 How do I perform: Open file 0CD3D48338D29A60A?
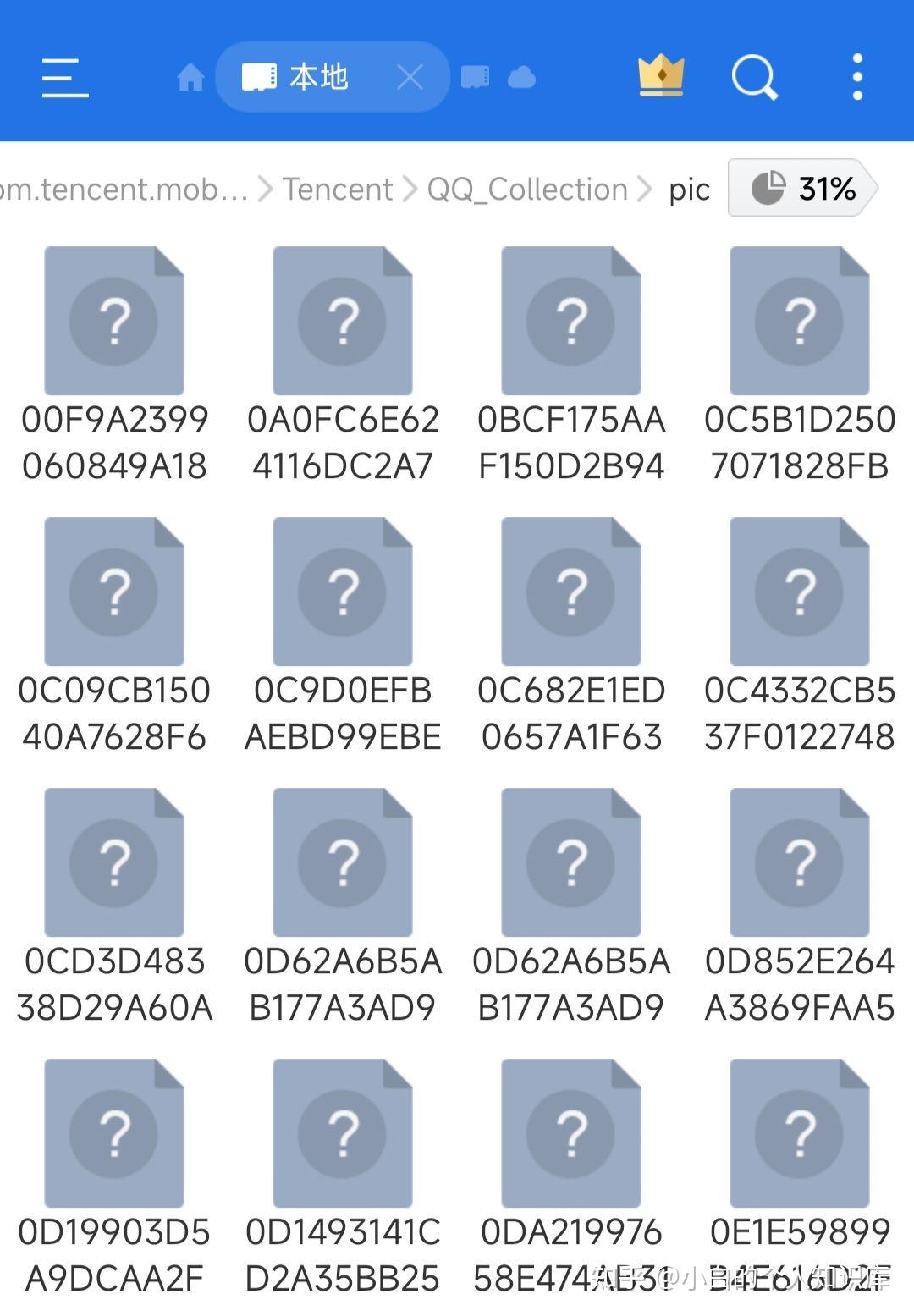(x=114, y=863)
